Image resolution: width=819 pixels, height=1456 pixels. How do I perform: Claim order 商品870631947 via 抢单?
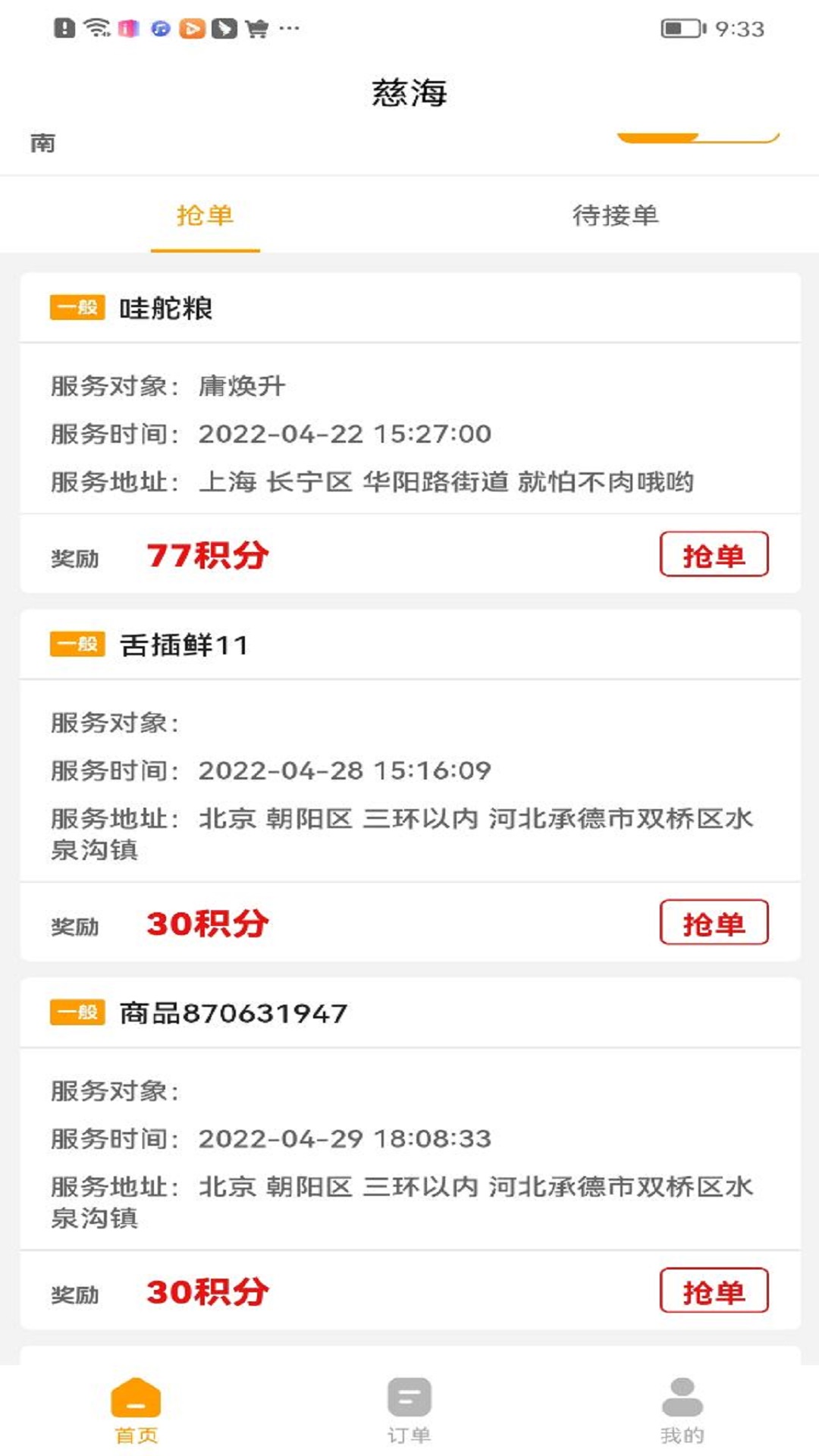tap(714, 1291)
